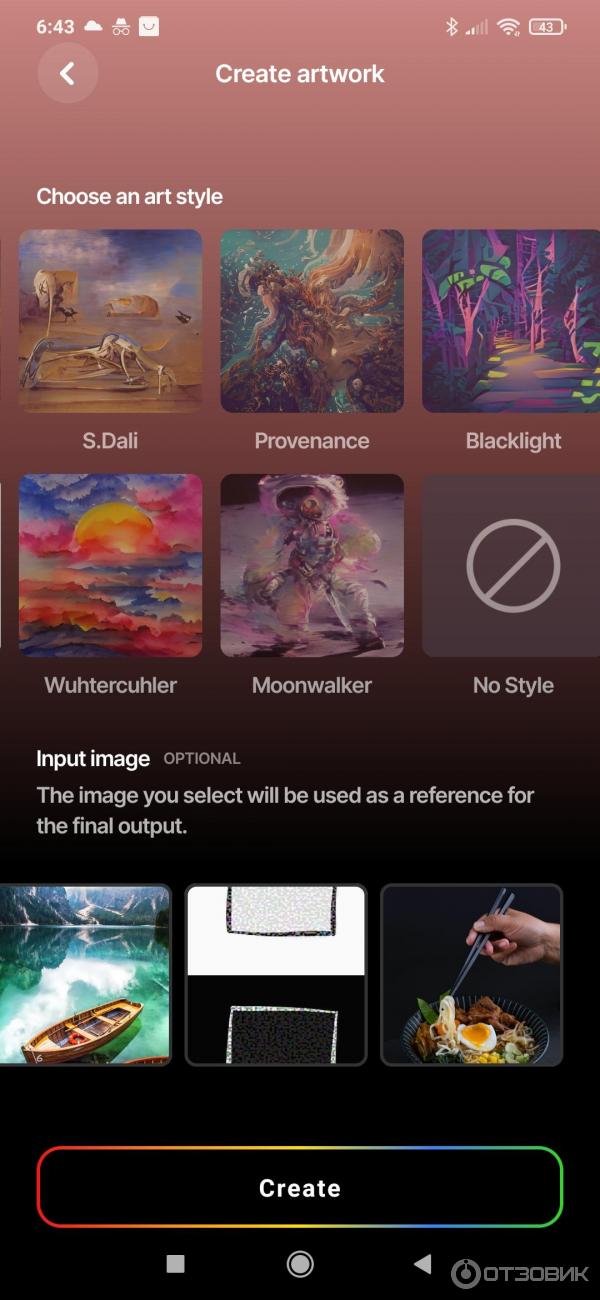Use the noodle bowl photo as input image
600x1300 pixels.
coord(471,974)
